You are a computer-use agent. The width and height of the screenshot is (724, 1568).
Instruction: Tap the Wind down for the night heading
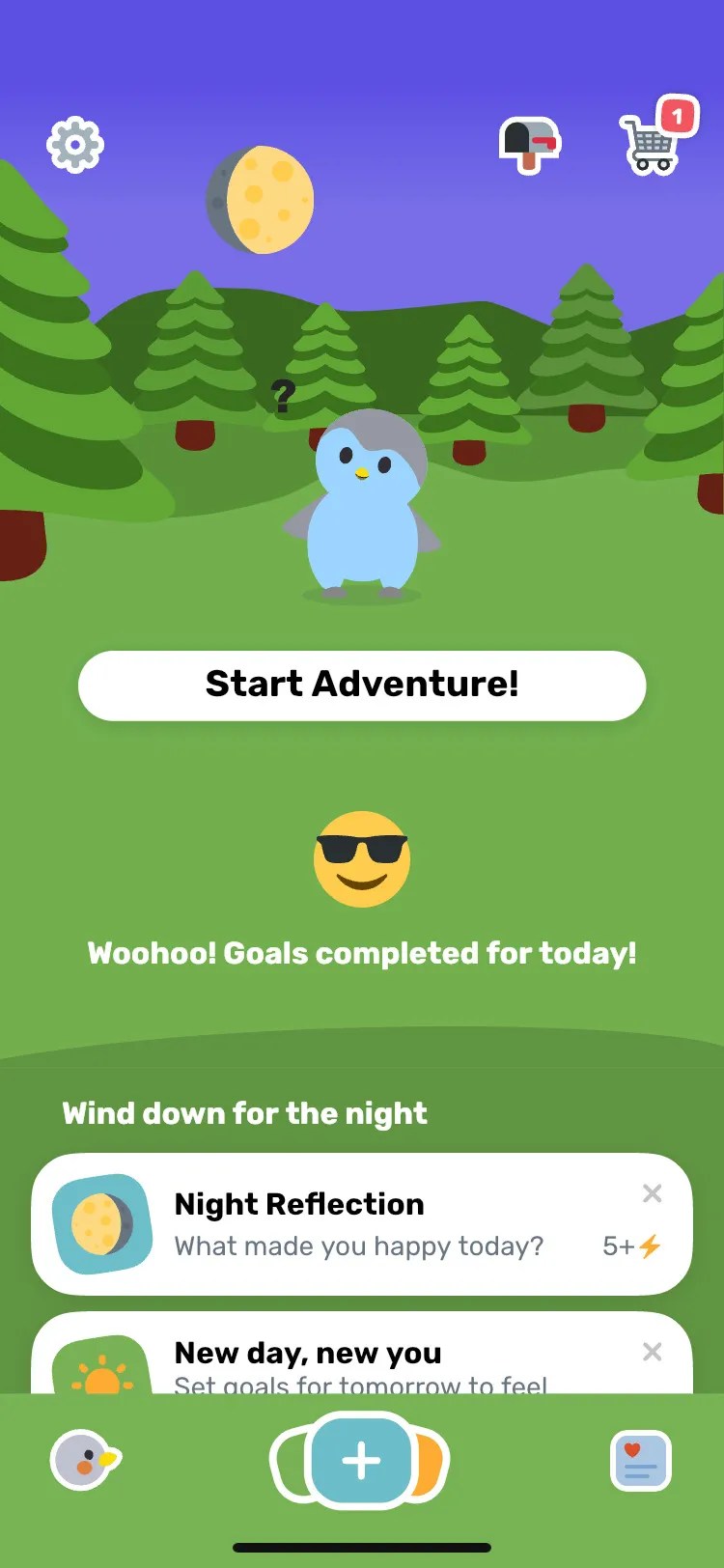[244, 1113]
